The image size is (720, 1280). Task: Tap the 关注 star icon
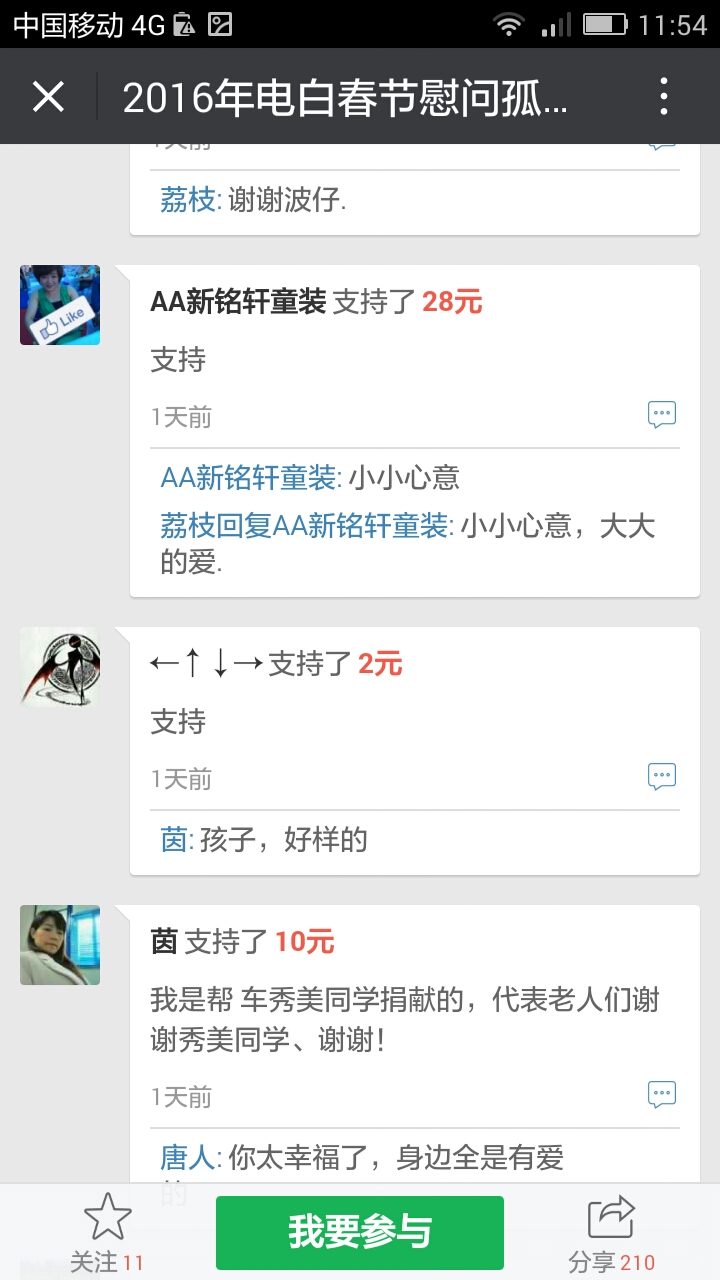coord(107,1220)
